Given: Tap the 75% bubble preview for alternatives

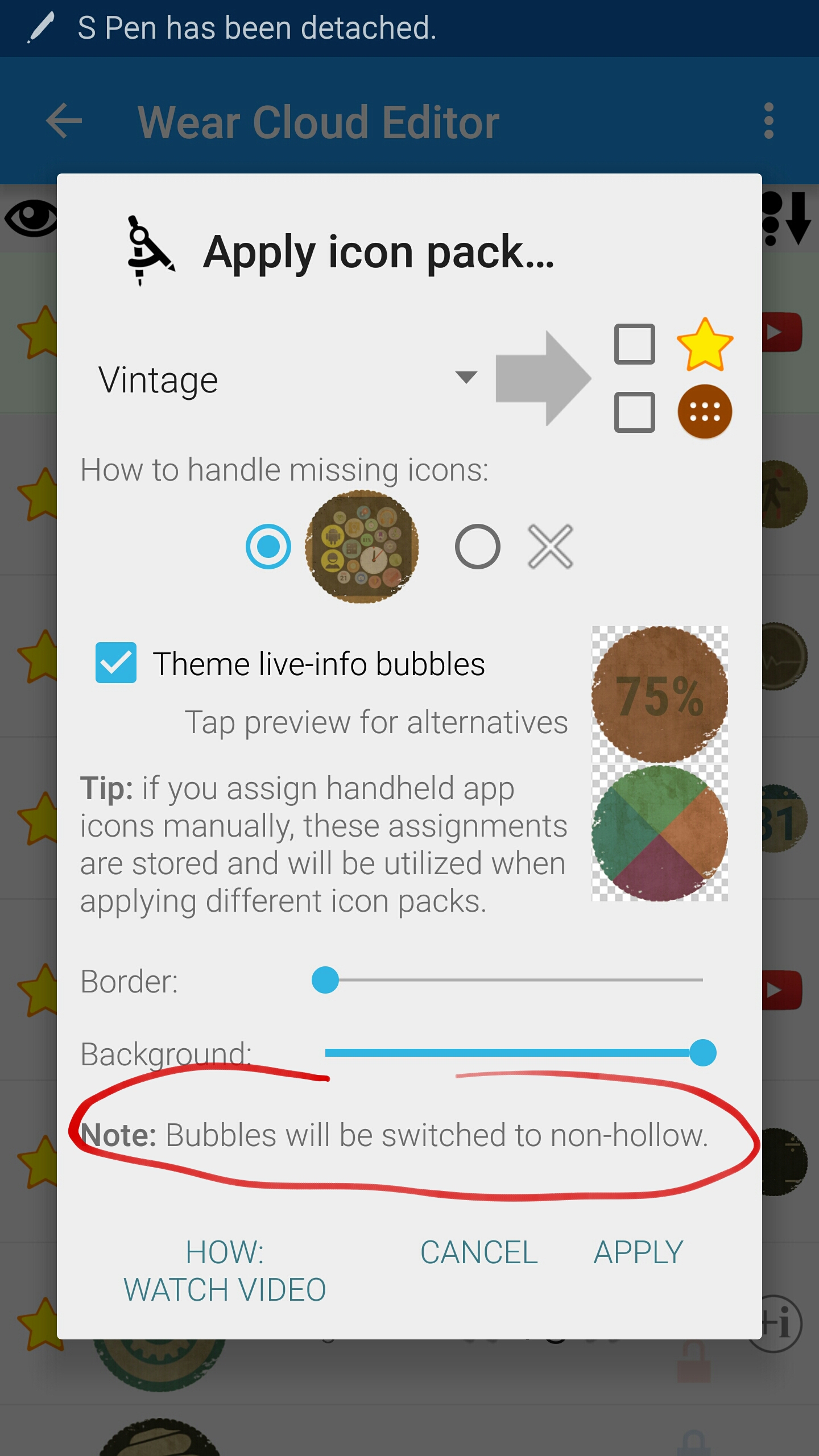Looking at the screenshot, I should tap(660, 694).
